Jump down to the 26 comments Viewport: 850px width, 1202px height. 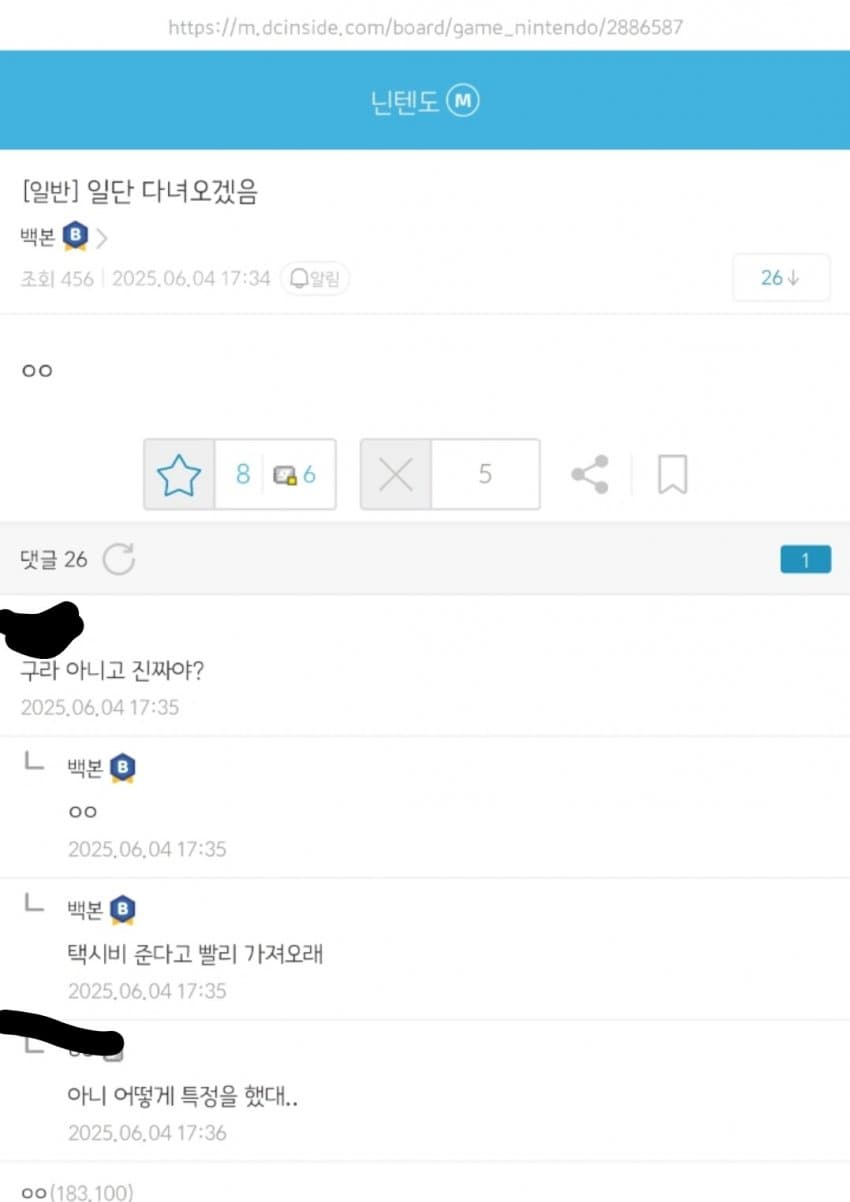click(780, 278)
